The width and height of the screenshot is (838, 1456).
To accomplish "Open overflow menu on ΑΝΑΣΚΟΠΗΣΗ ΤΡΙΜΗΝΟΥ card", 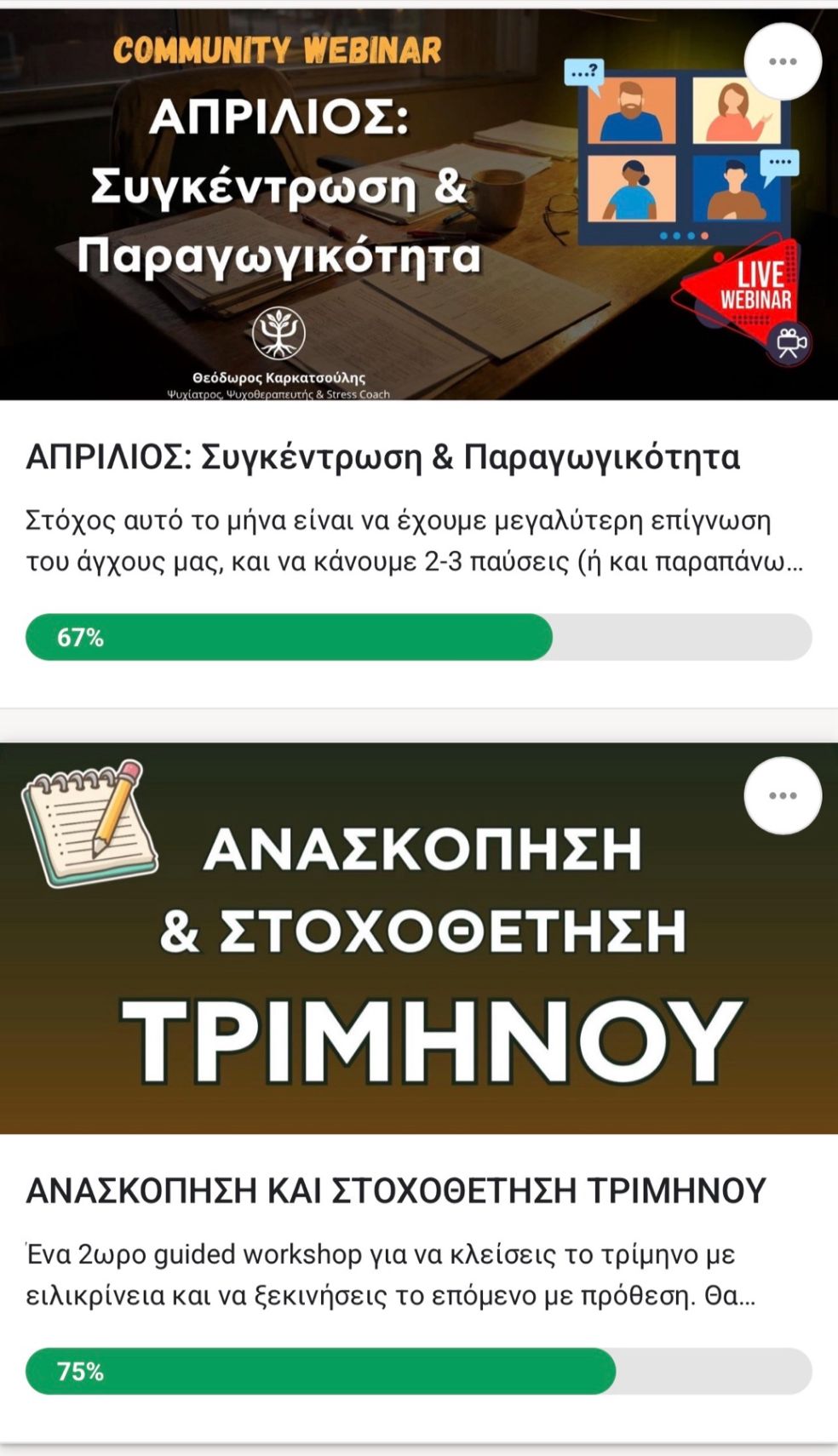I will (782, 795).
